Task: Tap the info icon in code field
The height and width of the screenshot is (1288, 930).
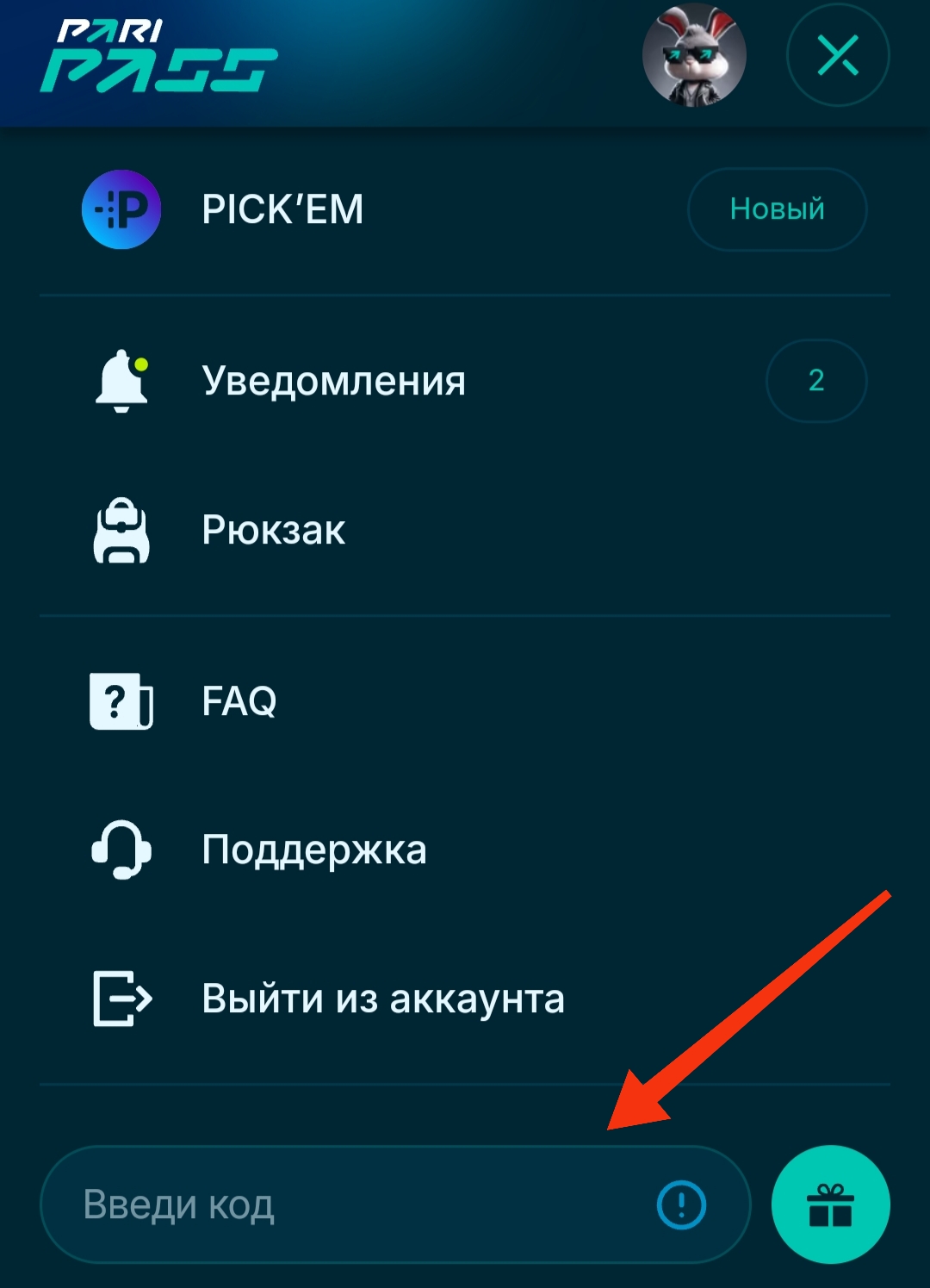Action: click(681, 1204)
